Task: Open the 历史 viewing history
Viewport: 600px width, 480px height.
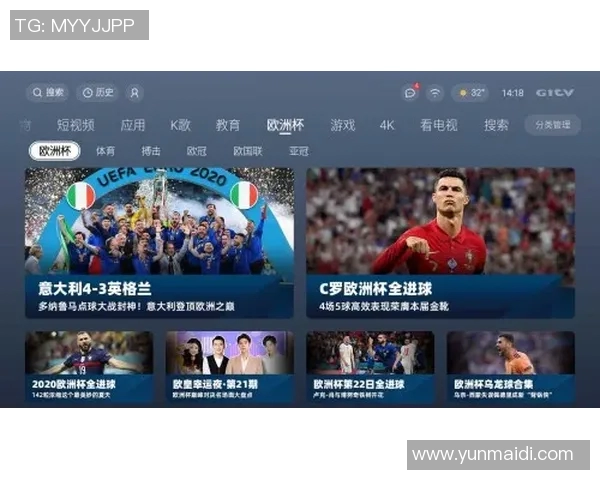Action: tap(97, 92)
